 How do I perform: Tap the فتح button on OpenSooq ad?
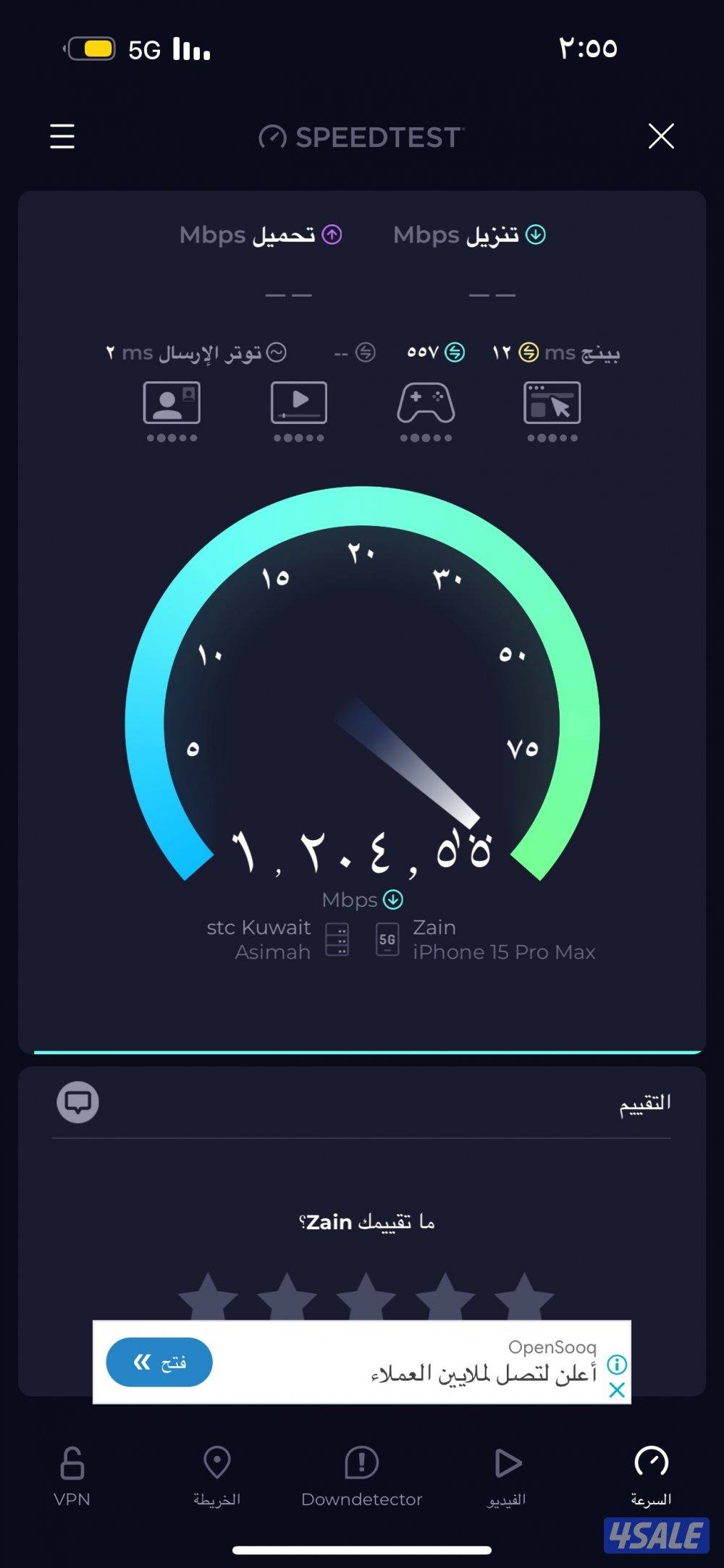(x=159, y=1363)
